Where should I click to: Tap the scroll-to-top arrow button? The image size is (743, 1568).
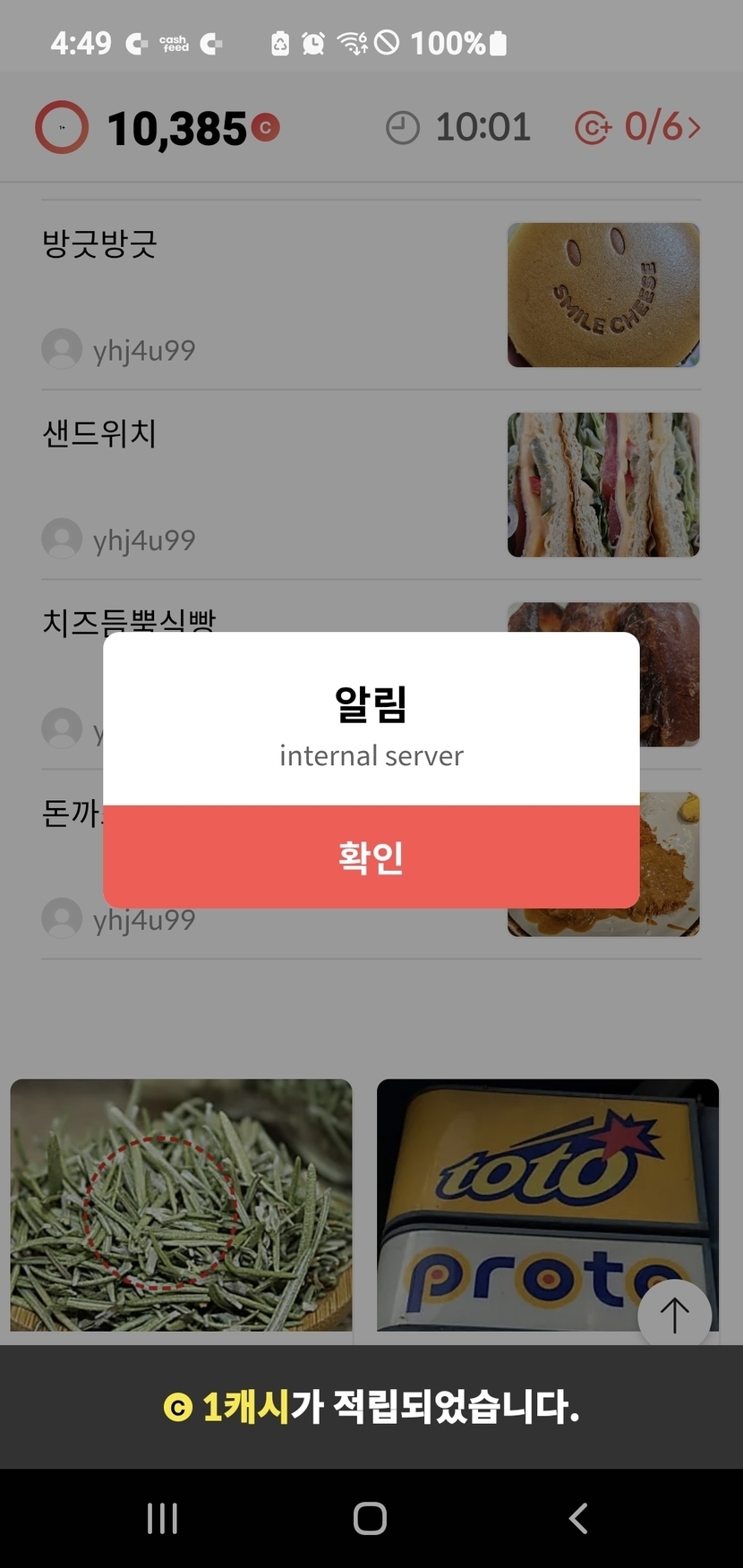(674, 1314)
